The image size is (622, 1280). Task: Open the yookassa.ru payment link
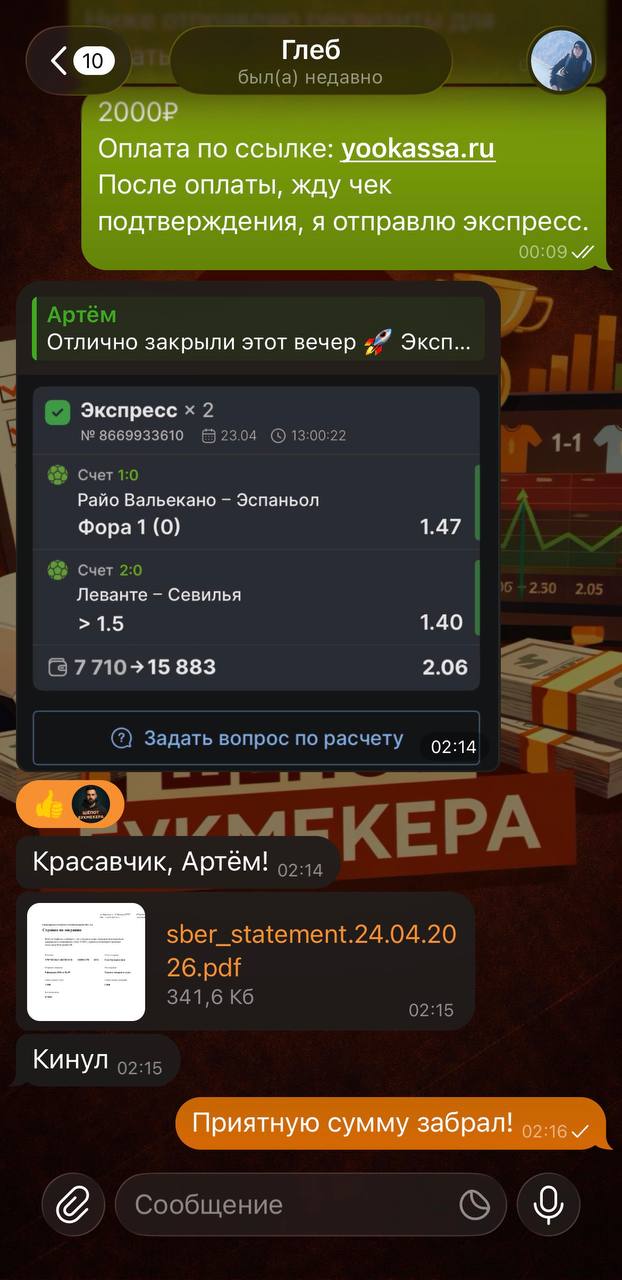417,149
